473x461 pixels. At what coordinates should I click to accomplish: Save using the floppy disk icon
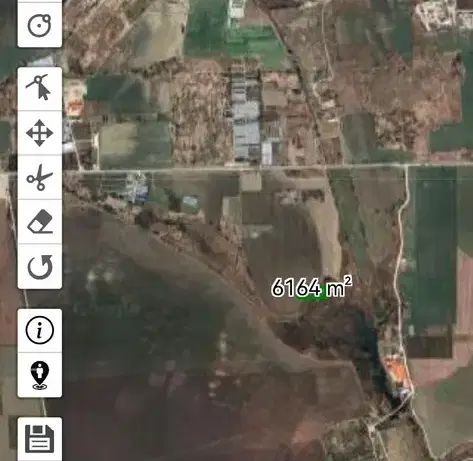(40, 439)
